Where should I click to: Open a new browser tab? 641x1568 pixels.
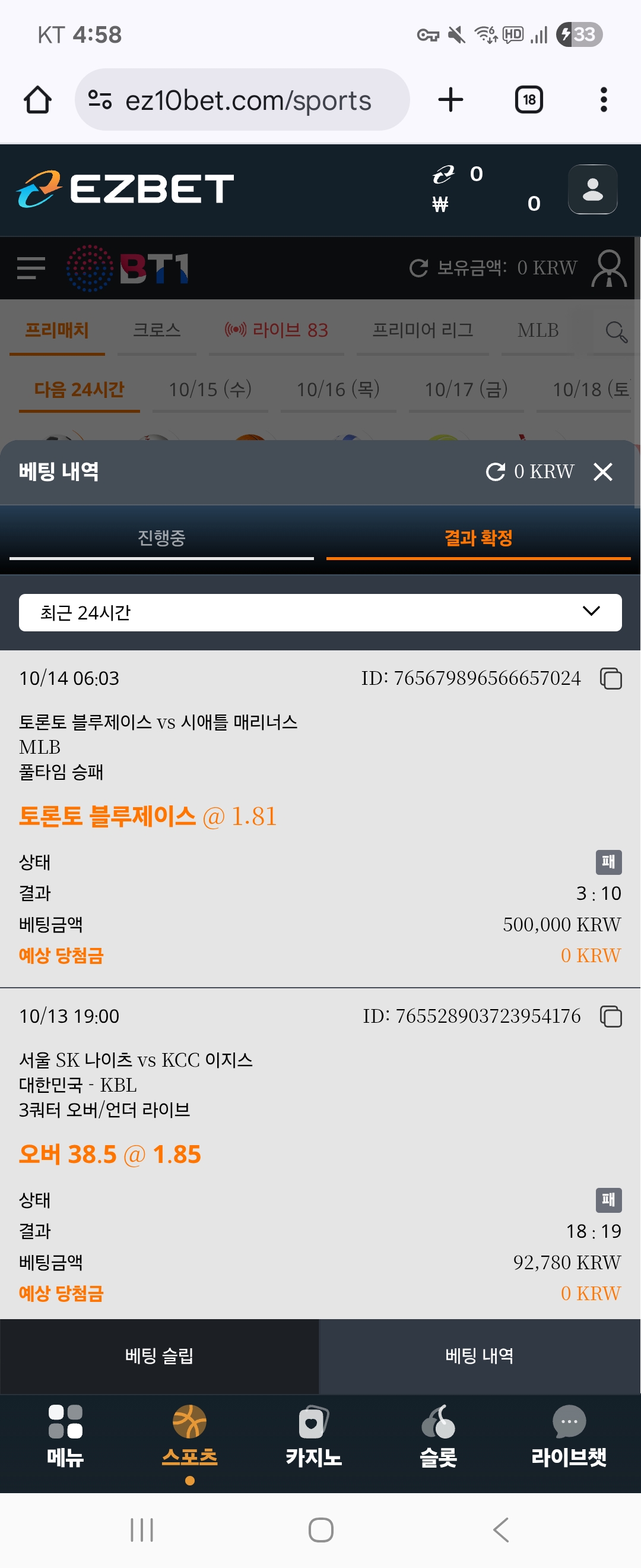(450, 100)
